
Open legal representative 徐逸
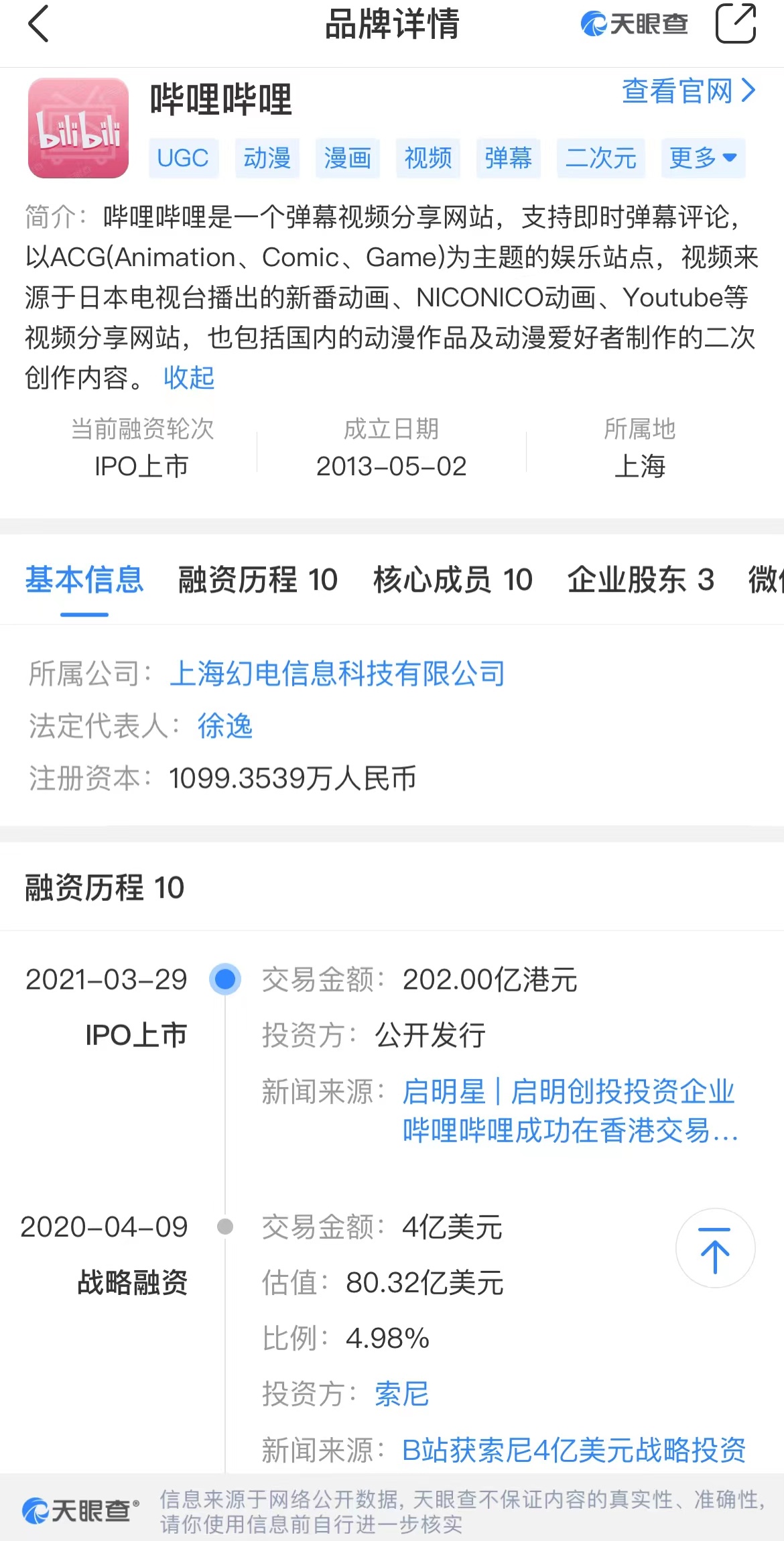[x=225, y=726]
